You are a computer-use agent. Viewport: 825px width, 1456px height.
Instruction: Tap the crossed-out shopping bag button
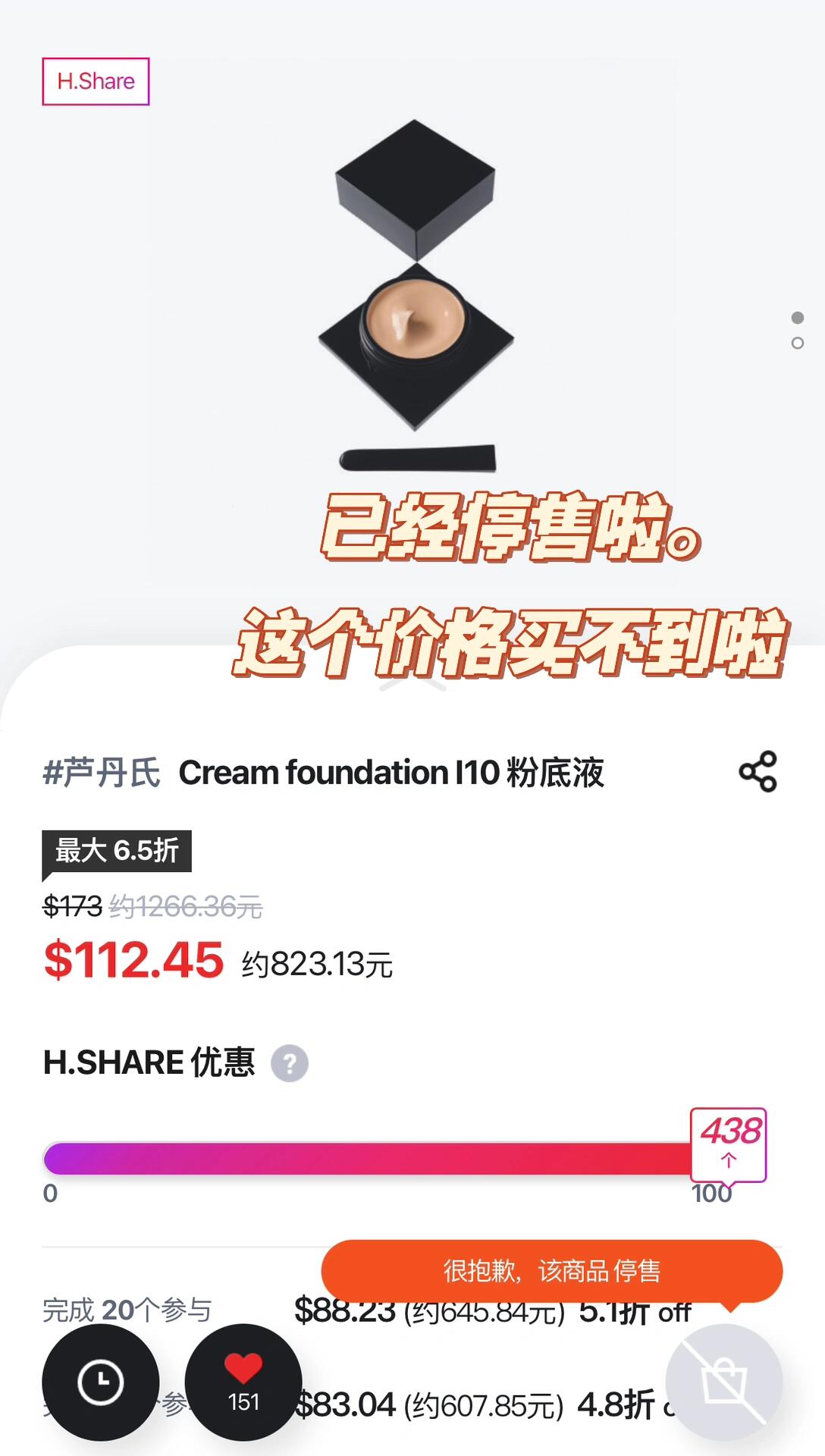pyautogui.click(x=723, y=1382)
